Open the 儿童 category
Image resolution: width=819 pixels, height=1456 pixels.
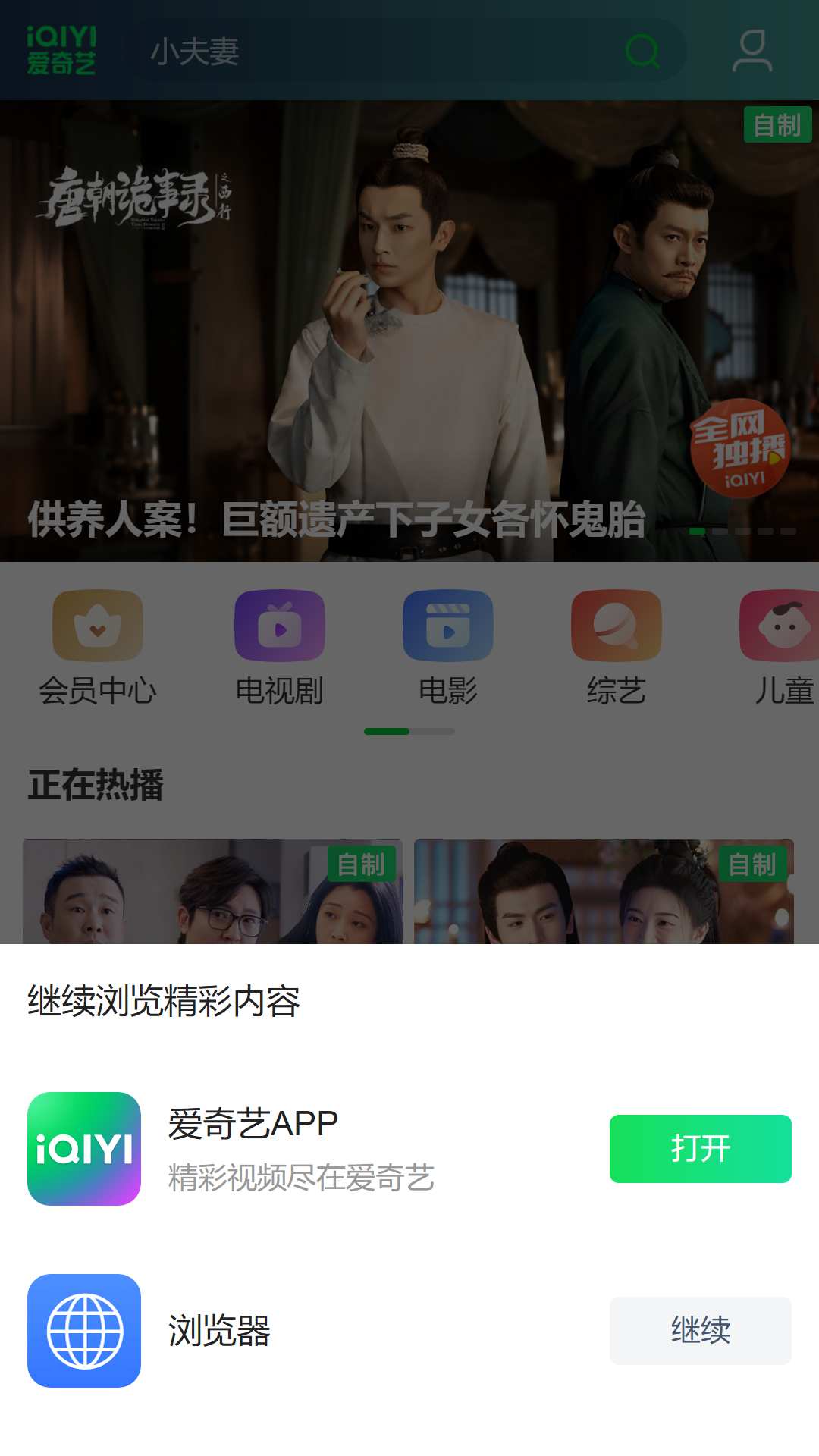point(783,648)
